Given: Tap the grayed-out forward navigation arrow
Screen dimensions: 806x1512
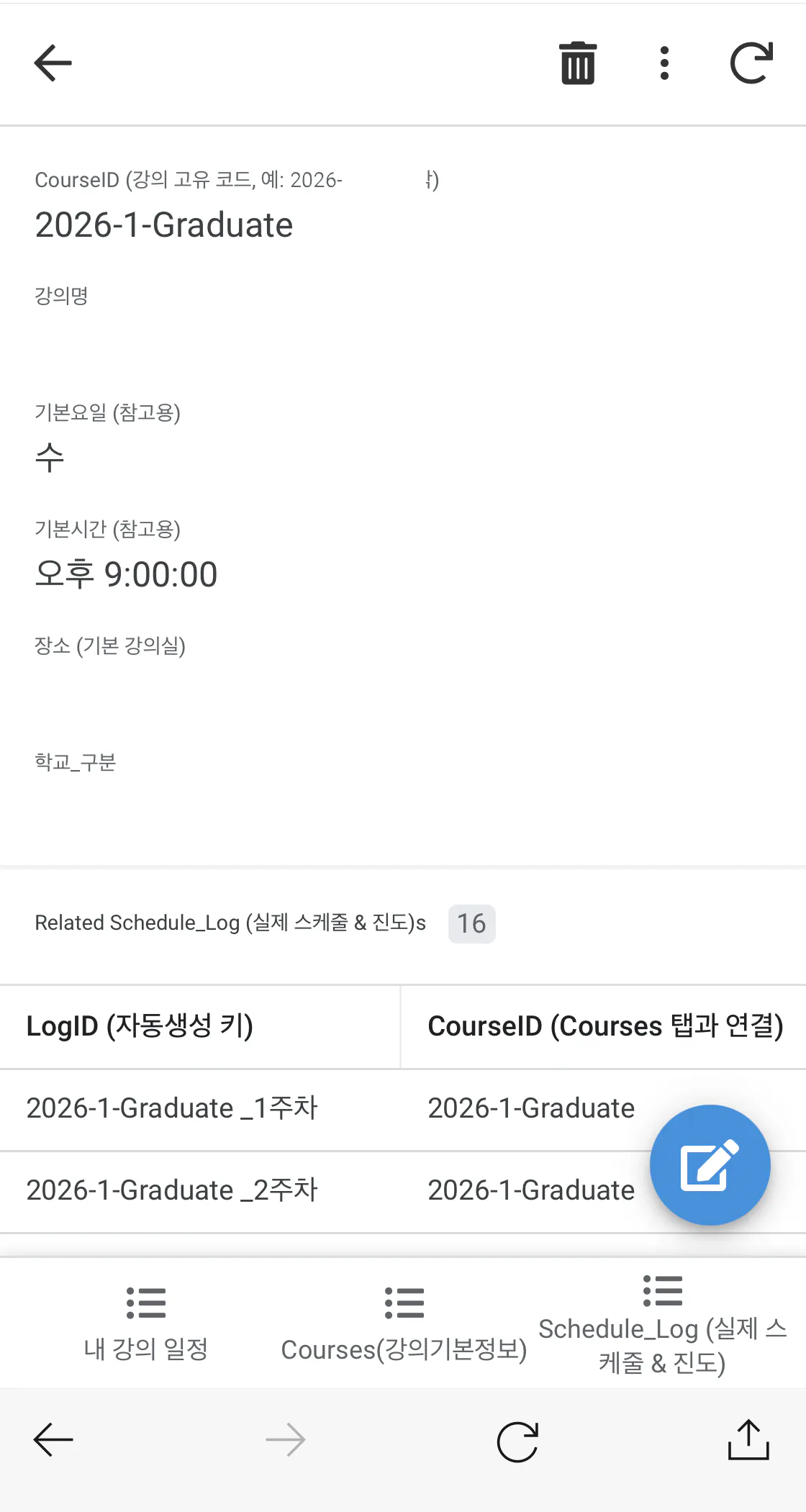Looking at the screenshot, I should coord(284,1440).
